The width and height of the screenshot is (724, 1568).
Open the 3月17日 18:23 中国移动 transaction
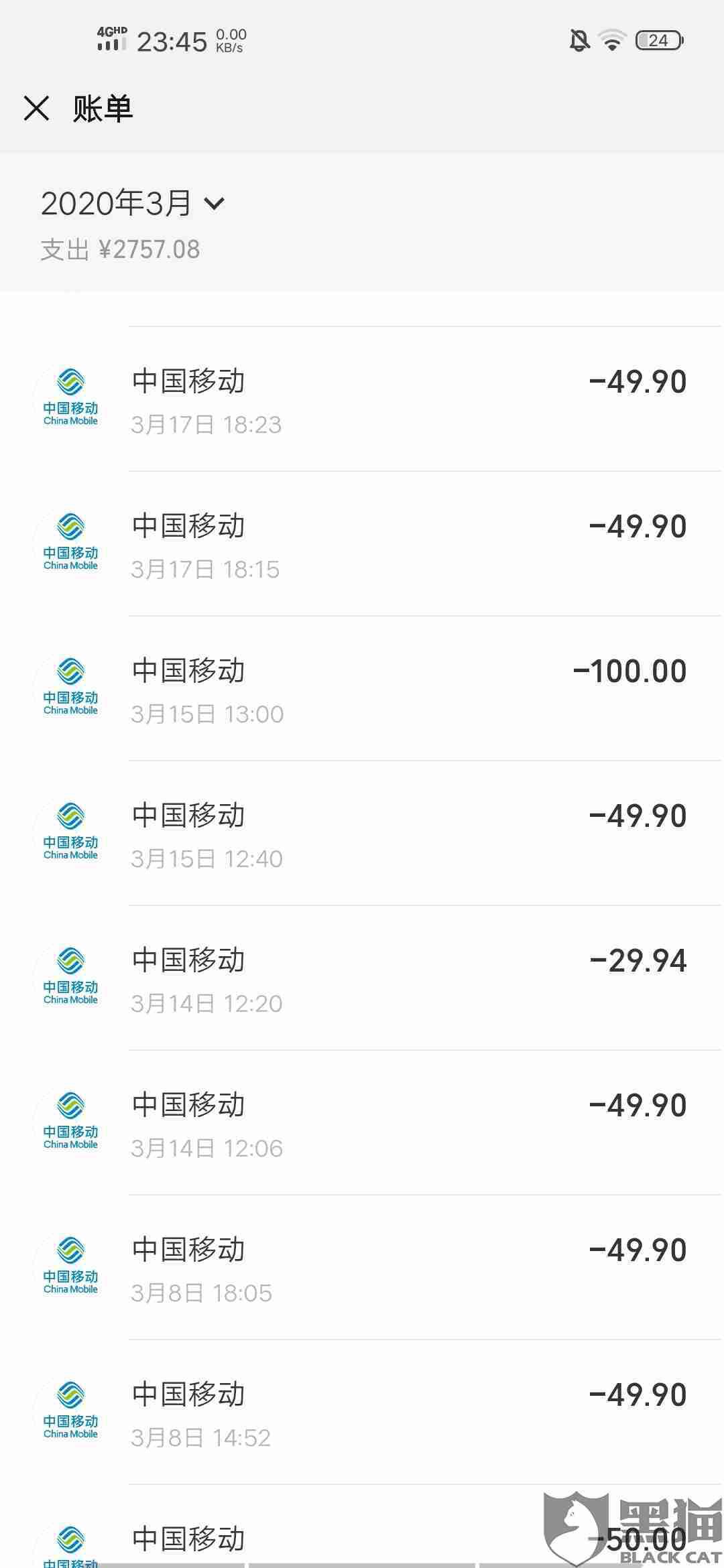tap(375, 400)
